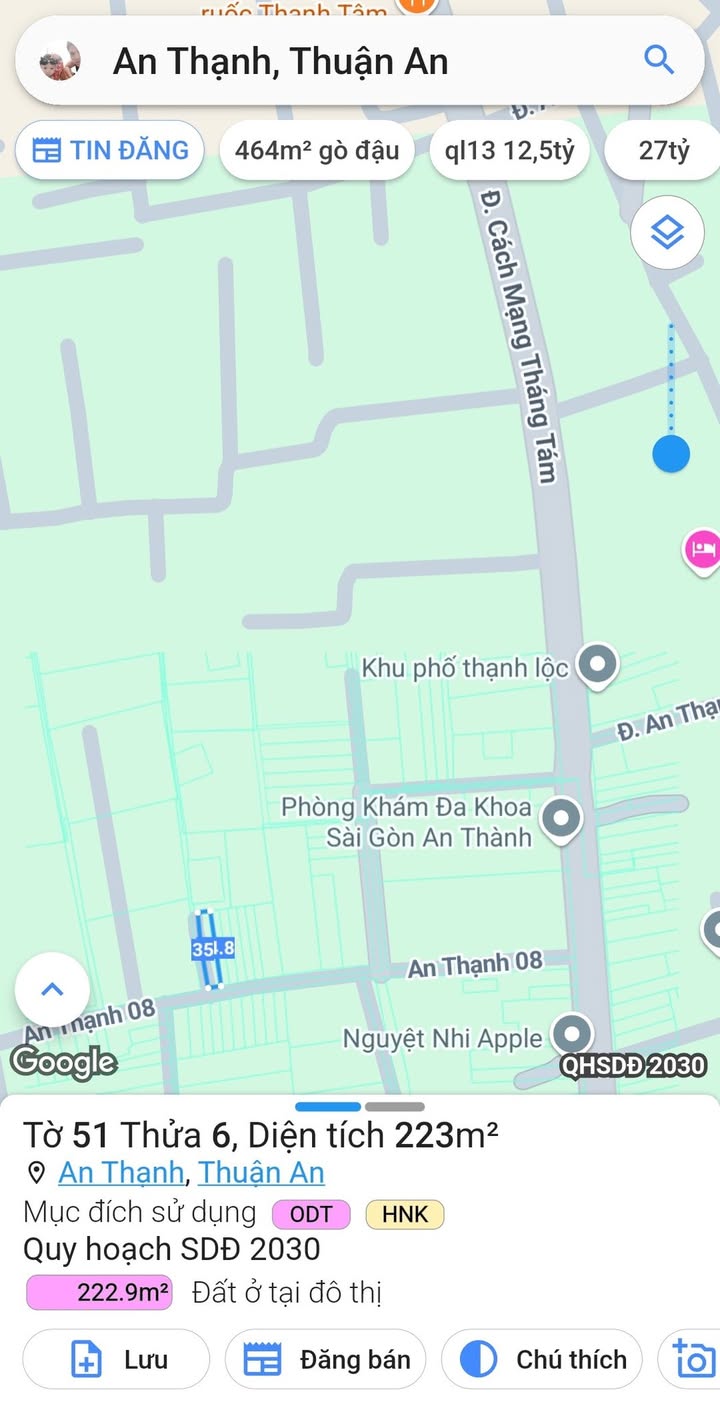Select the 464m² gò đậu chip

[x=317, y=151]
